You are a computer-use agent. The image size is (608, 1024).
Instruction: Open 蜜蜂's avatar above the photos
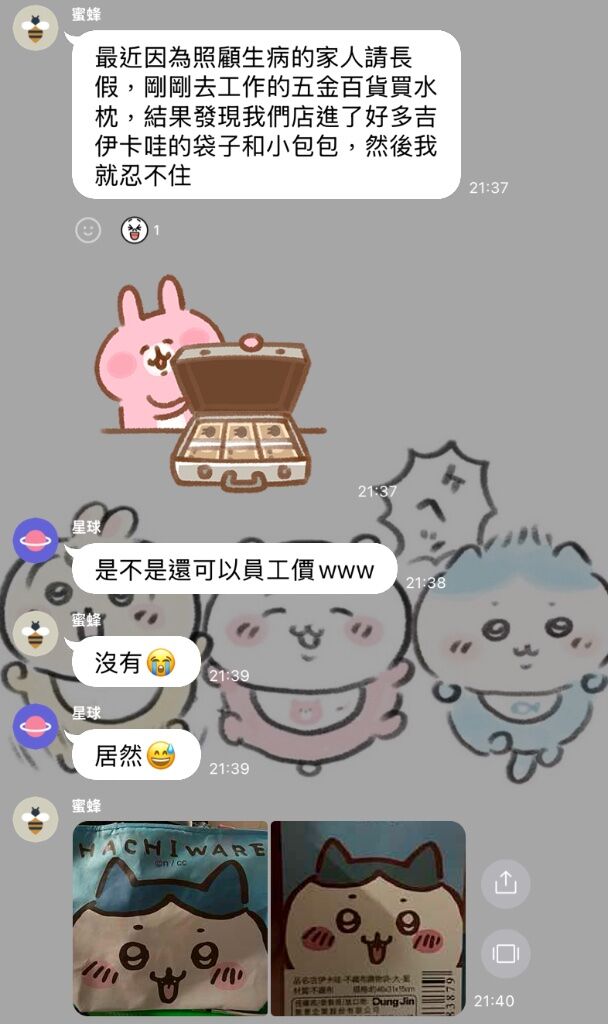click(x=35, y=819)
